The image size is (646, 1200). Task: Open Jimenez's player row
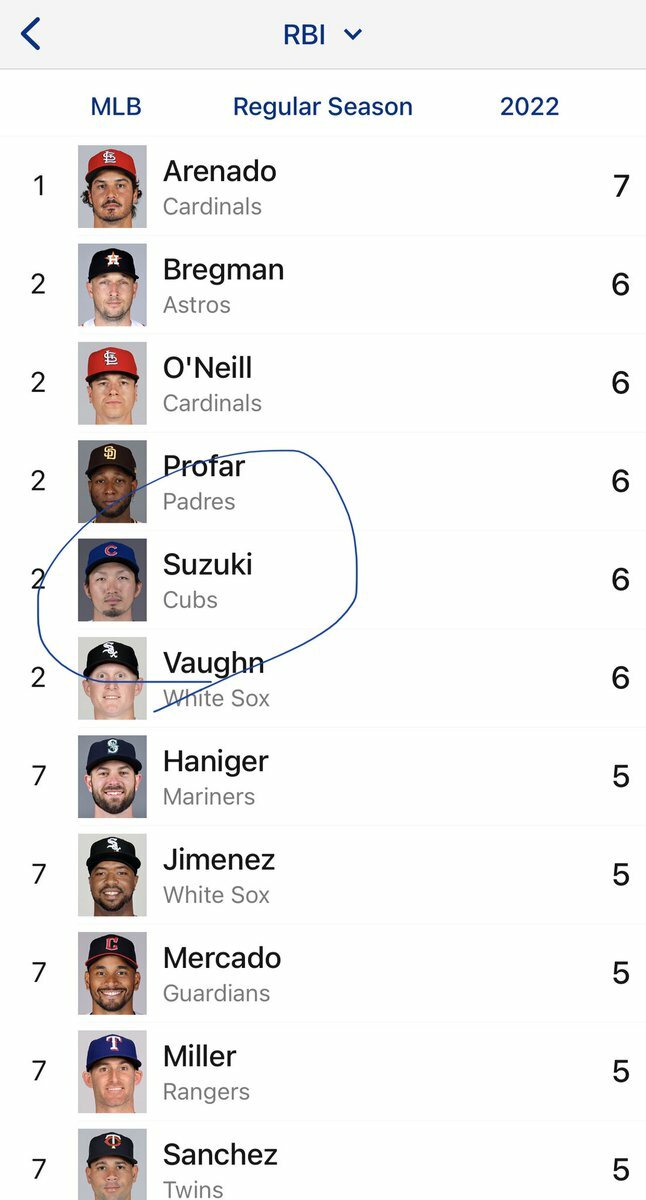click(x=323, y=875)
